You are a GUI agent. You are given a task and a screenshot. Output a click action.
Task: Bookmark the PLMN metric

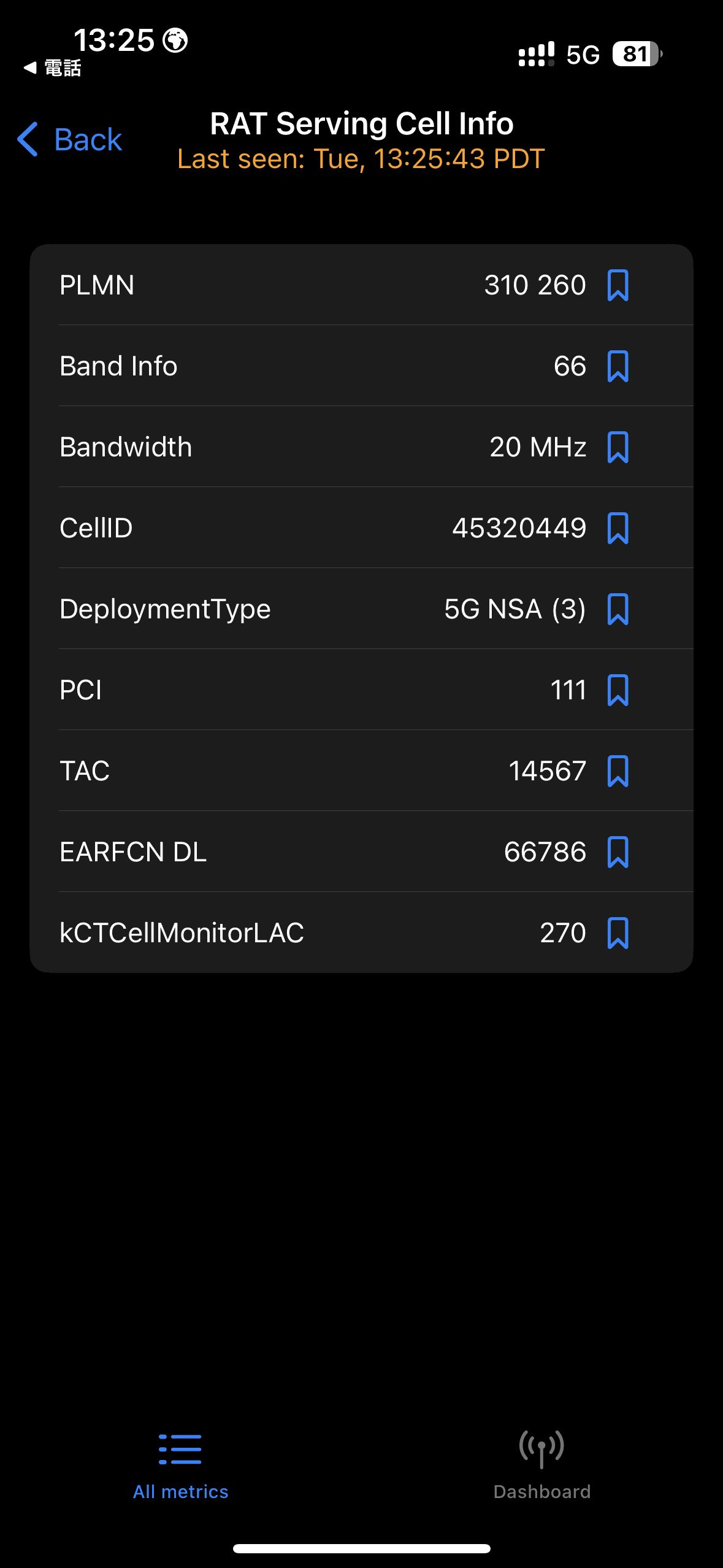point(619,285)
